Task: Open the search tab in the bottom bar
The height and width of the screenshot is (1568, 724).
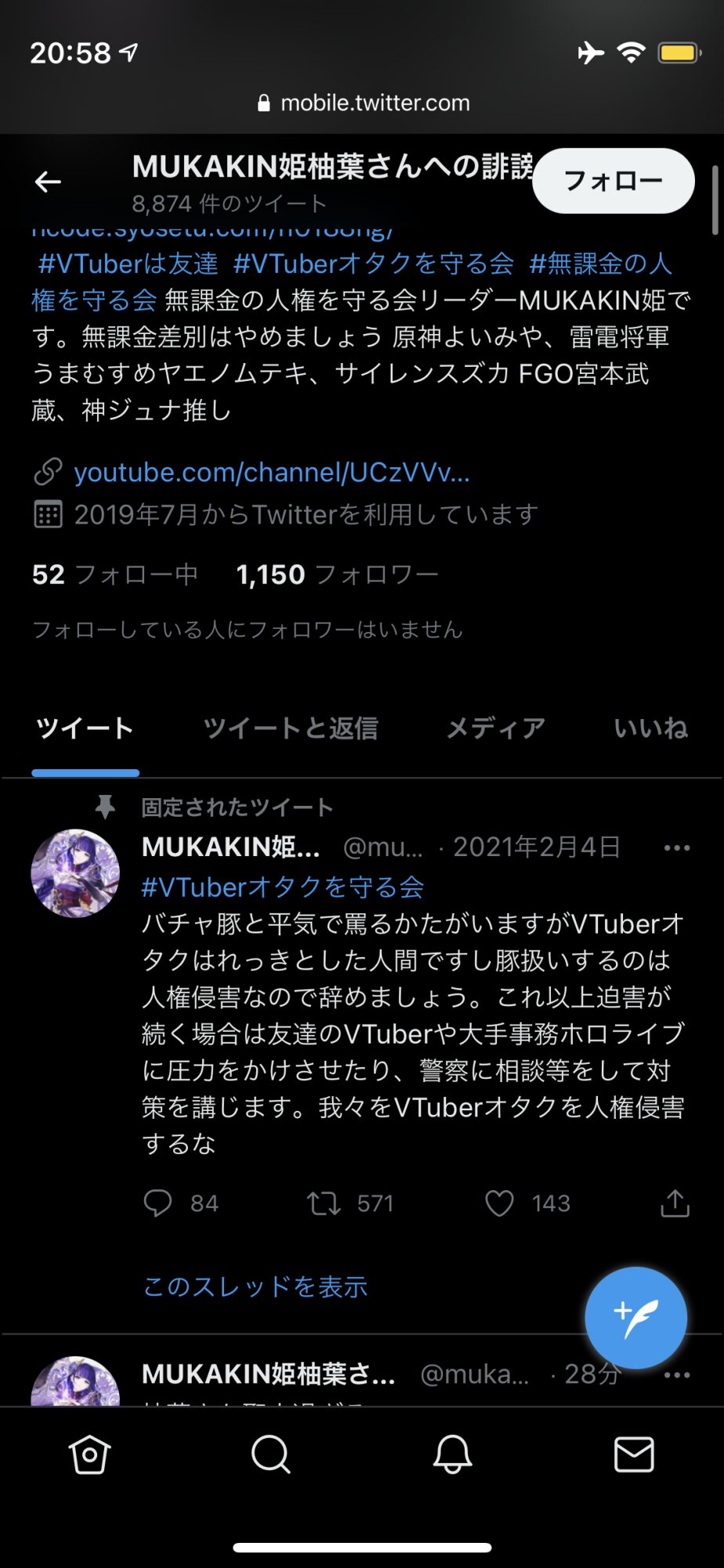Action: 270,1455
